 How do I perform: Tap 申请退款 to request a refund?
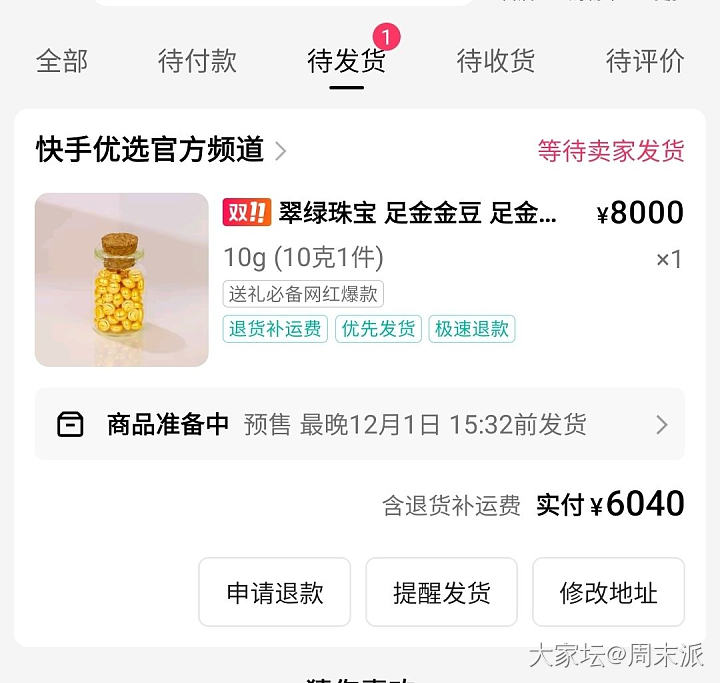point(275,592)
